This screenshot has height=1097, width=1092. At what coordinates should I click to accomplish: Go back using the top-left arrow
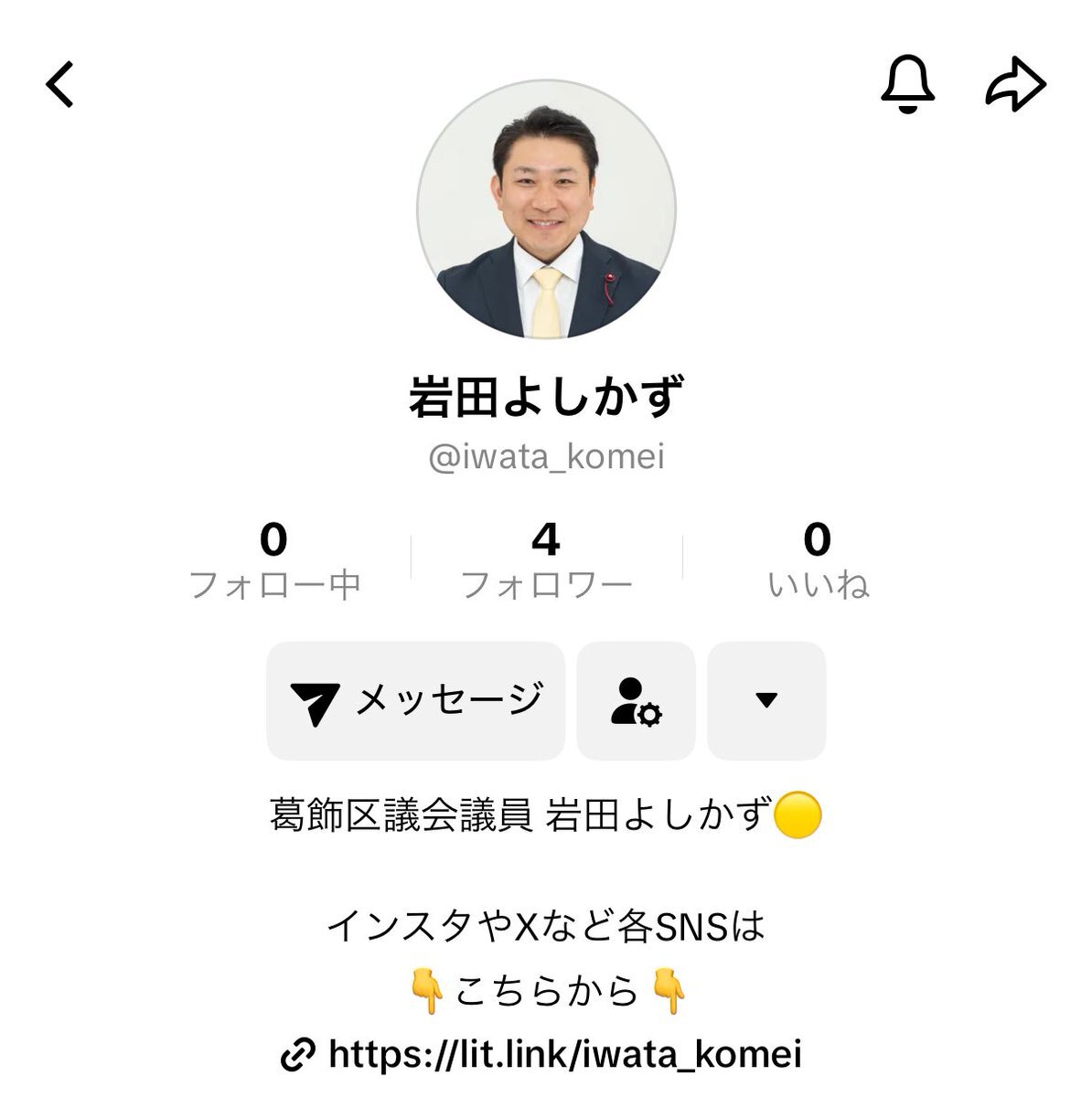click(60, 85)
